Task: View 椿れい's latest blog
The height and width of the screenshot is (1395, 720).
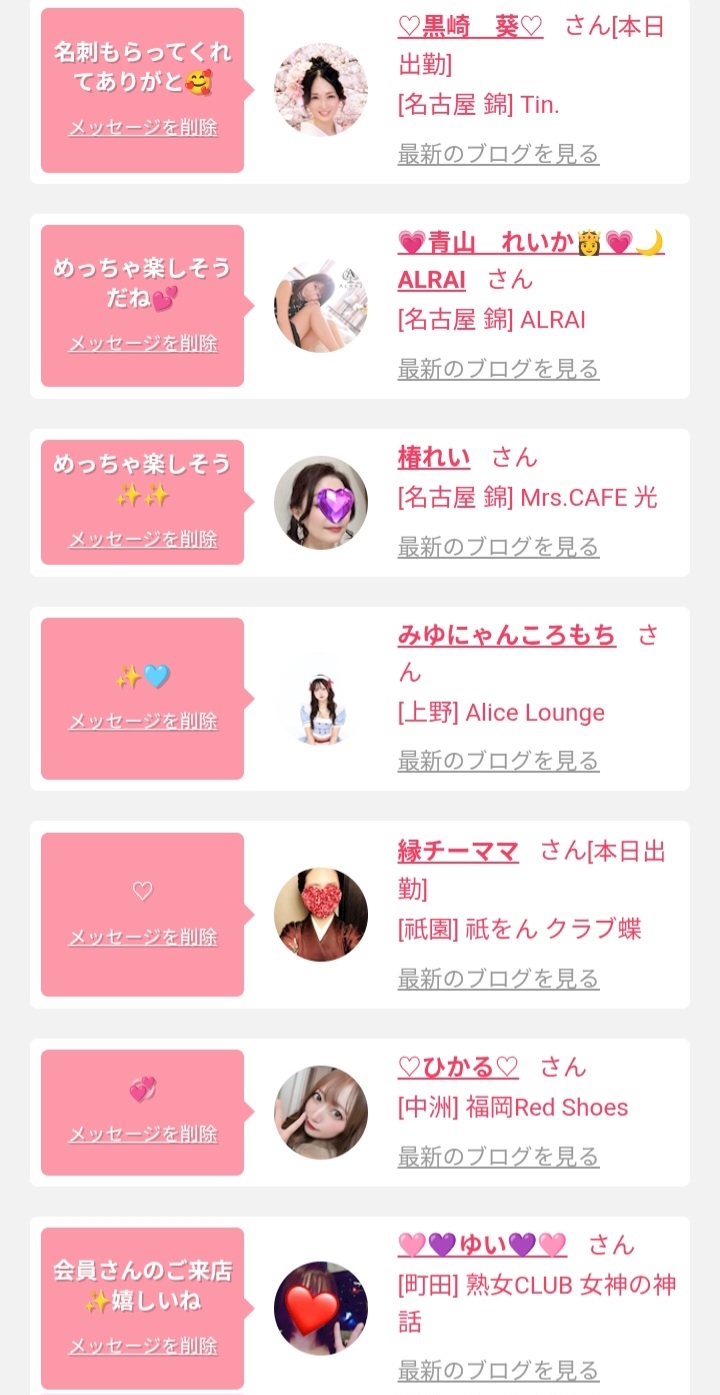Action: (498, 547)
